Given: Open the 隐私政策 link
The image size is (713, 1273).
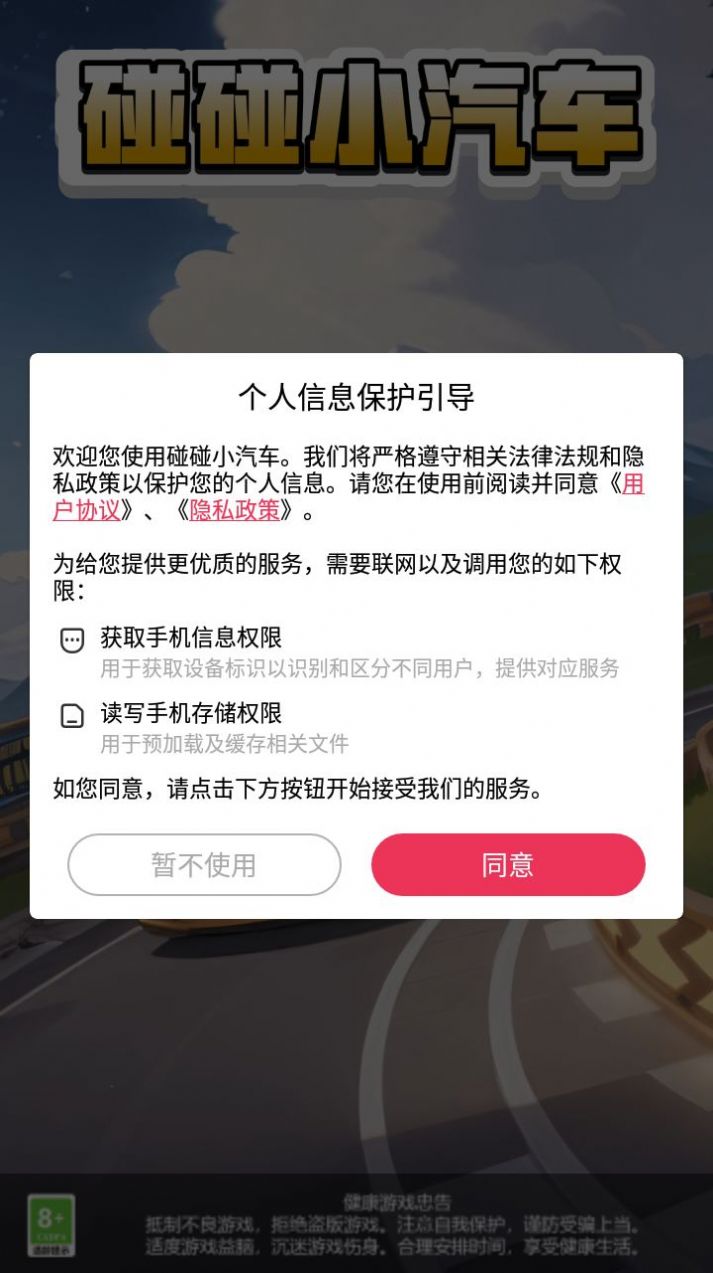Looking at the screenshot, I should tap(235, 510).
